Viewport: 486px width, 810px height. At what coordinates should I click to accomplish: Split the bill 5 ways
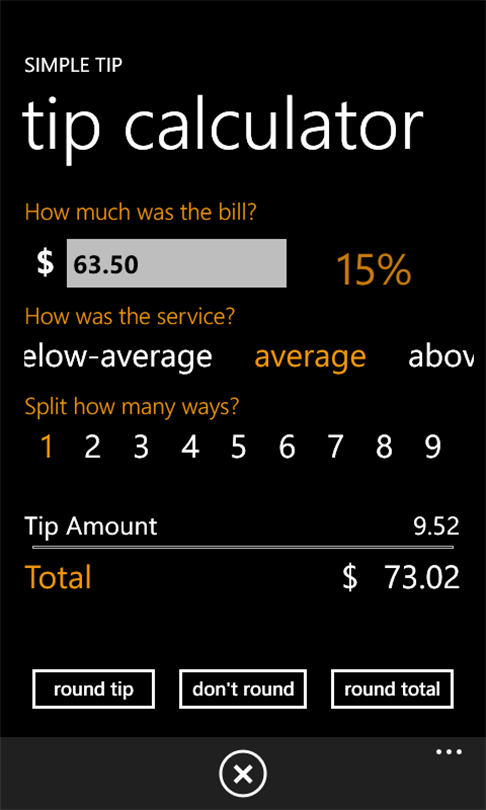[238, 447]
